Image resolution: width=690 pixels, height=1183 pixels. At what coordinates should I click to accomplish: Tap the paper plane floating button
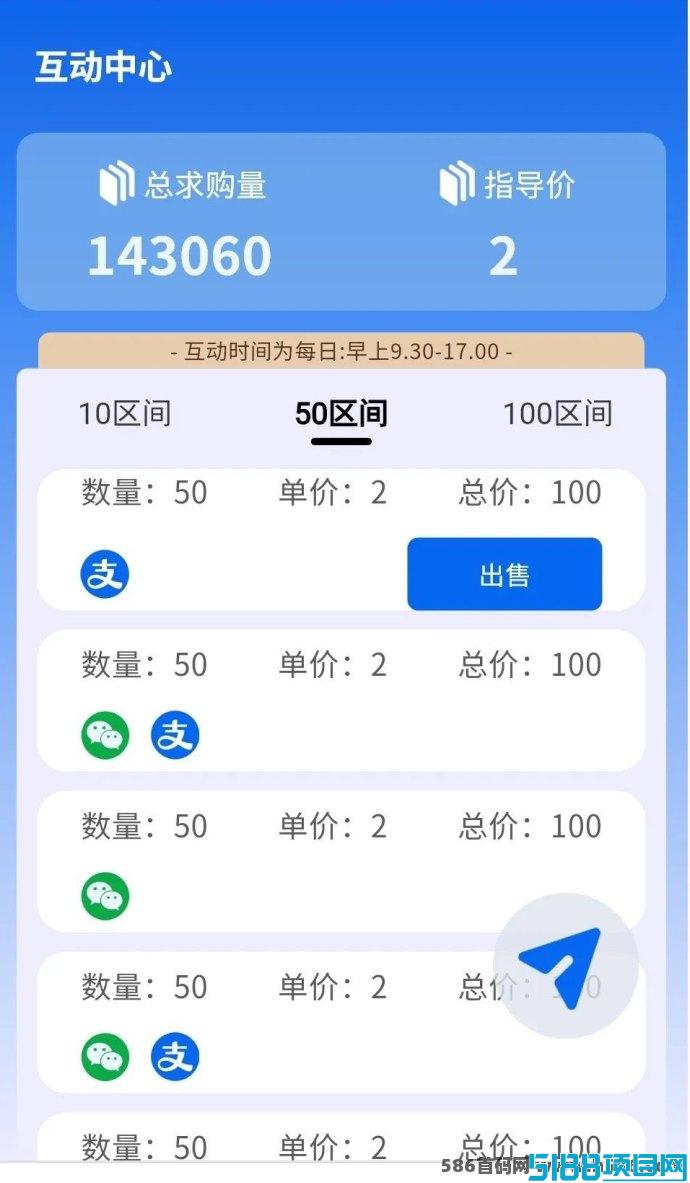[566, 966]
